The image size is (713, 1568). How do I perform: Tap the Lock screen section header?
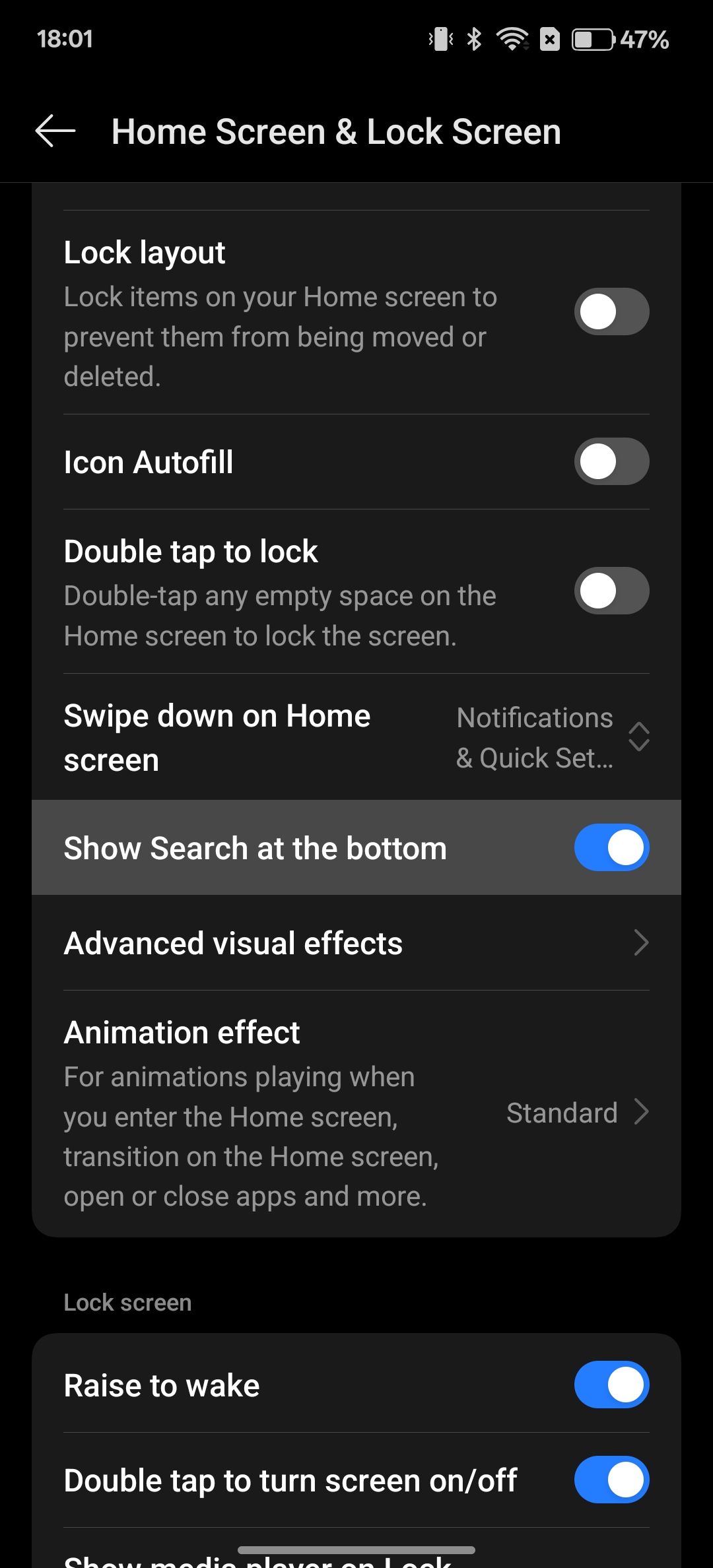tap(127, 1301)
